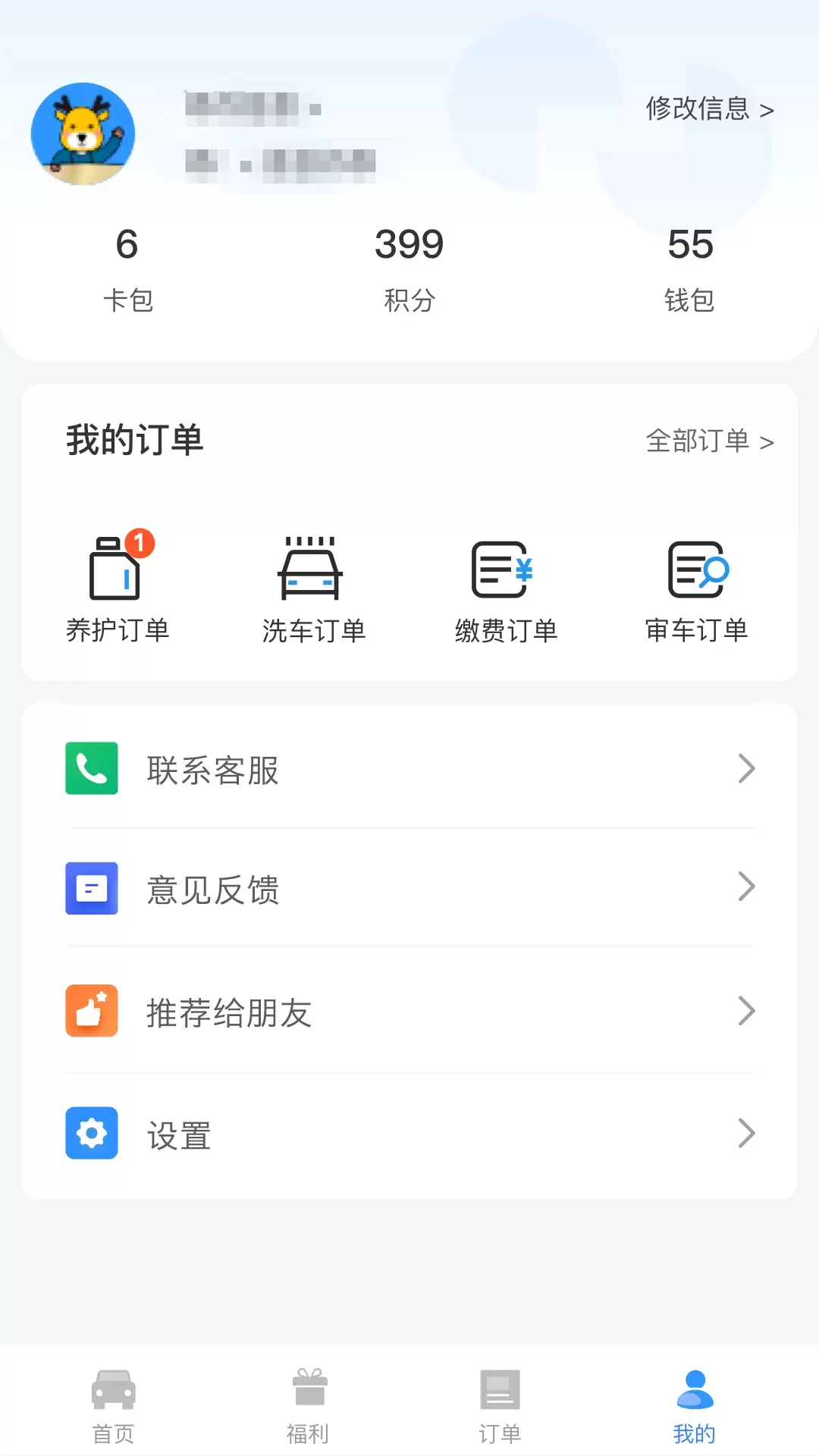Open 洗车订单 car wash orders
The width and height of the screenshot is (819, 1456).
point(313,588)
